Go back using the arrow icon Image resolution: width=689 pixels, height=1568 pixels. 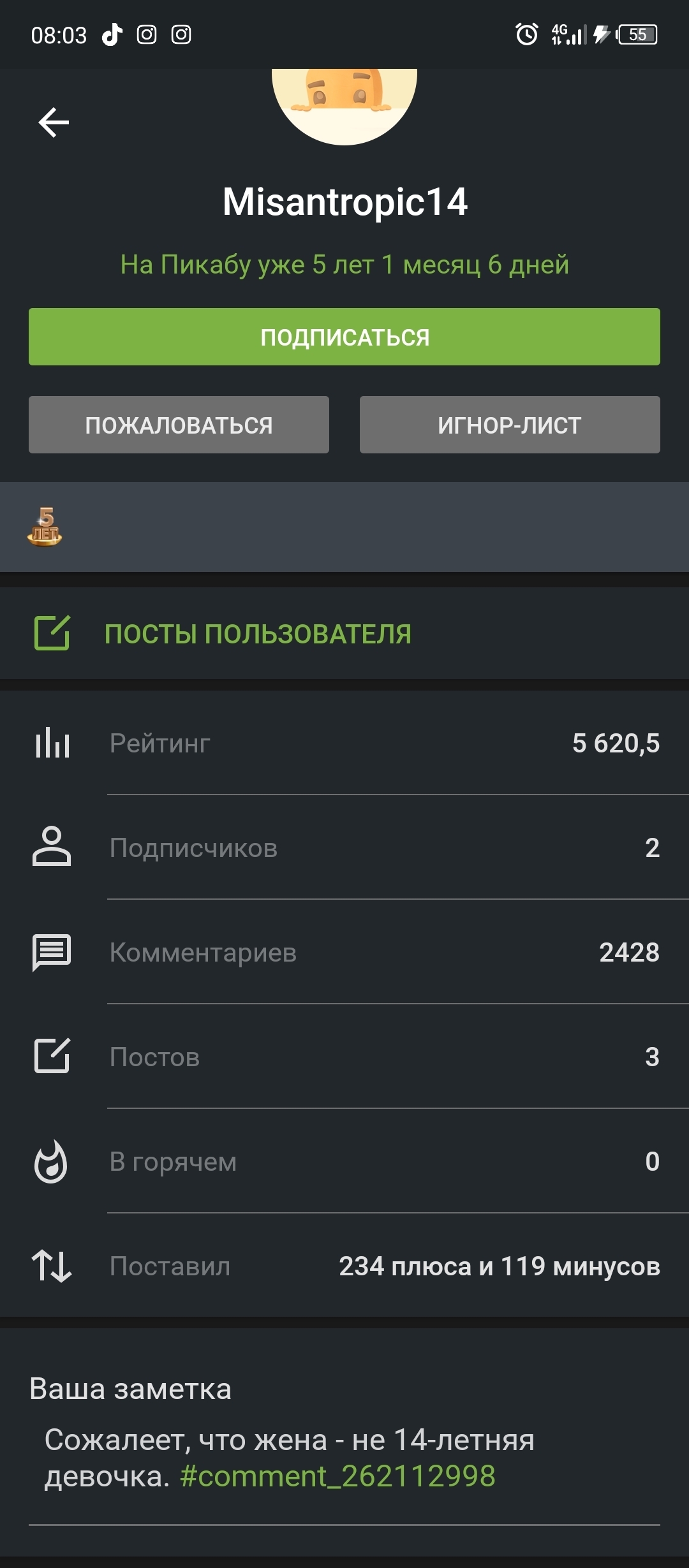point(54,122)
